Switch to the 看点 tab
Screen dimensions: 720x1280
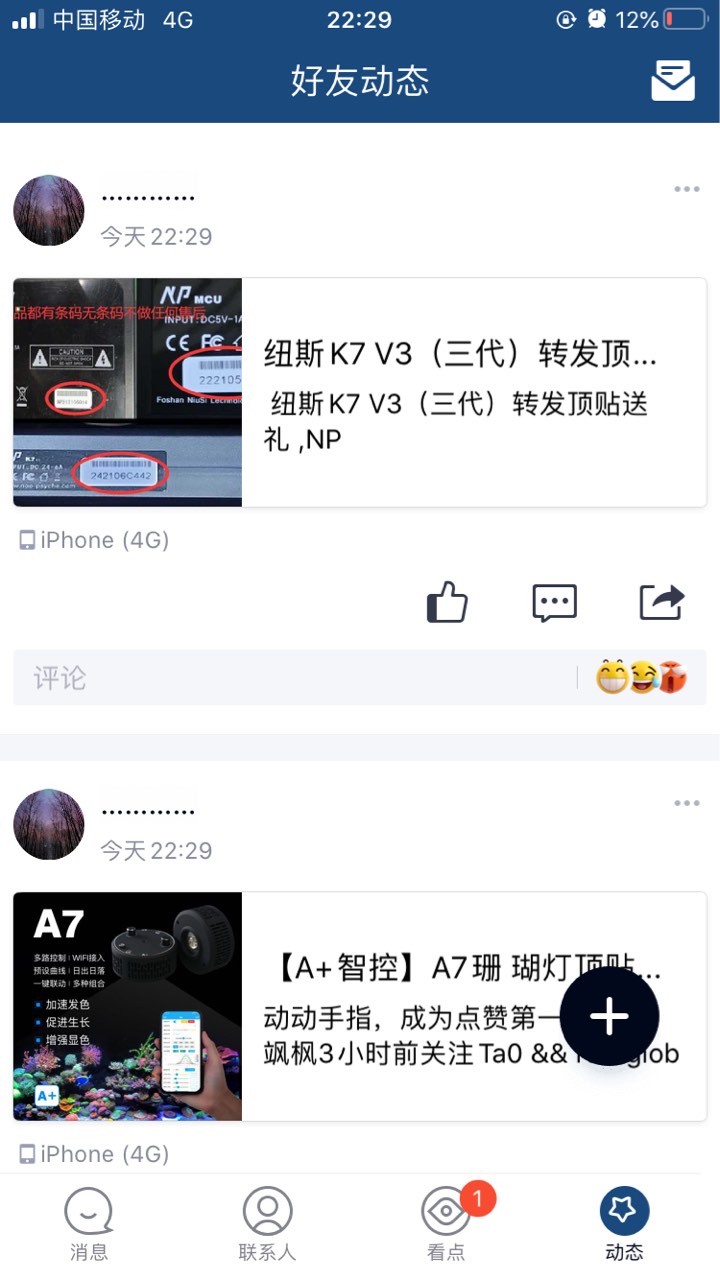point(446,1224)
